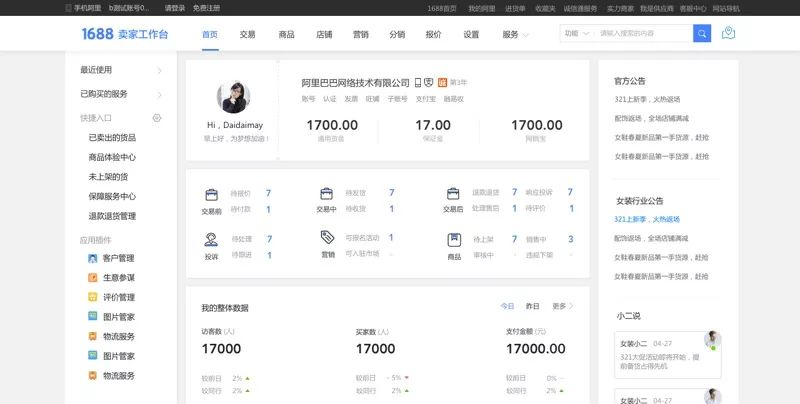Open 已卖出的货品 shortcut

click(112, 138)
